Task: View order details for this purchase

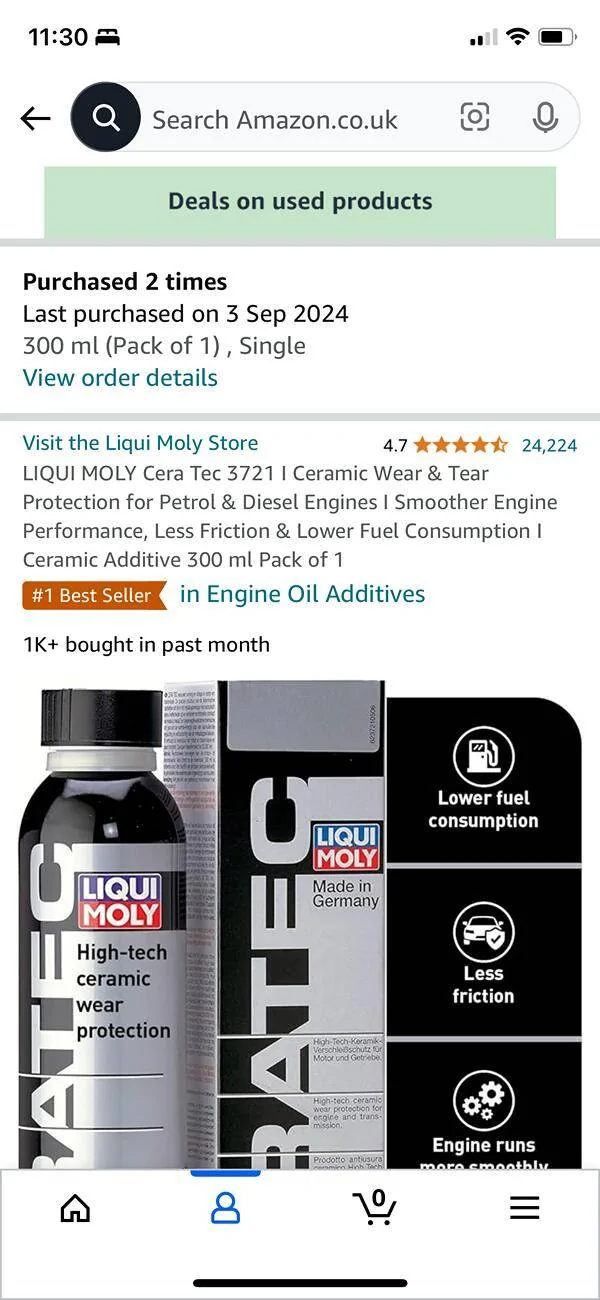Action: click(x=120, y=378)
